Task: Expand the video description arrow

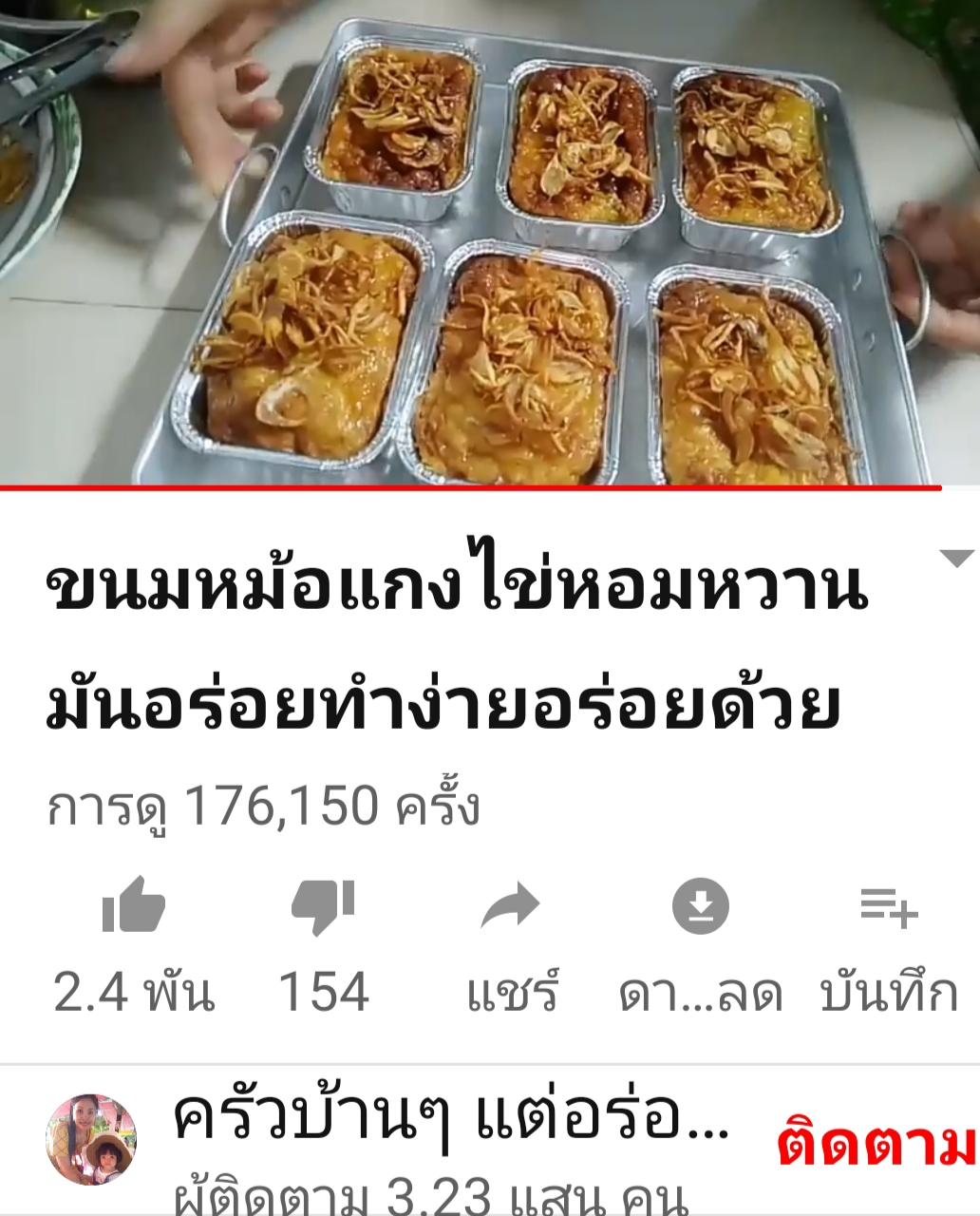Action: click(956, 559)
